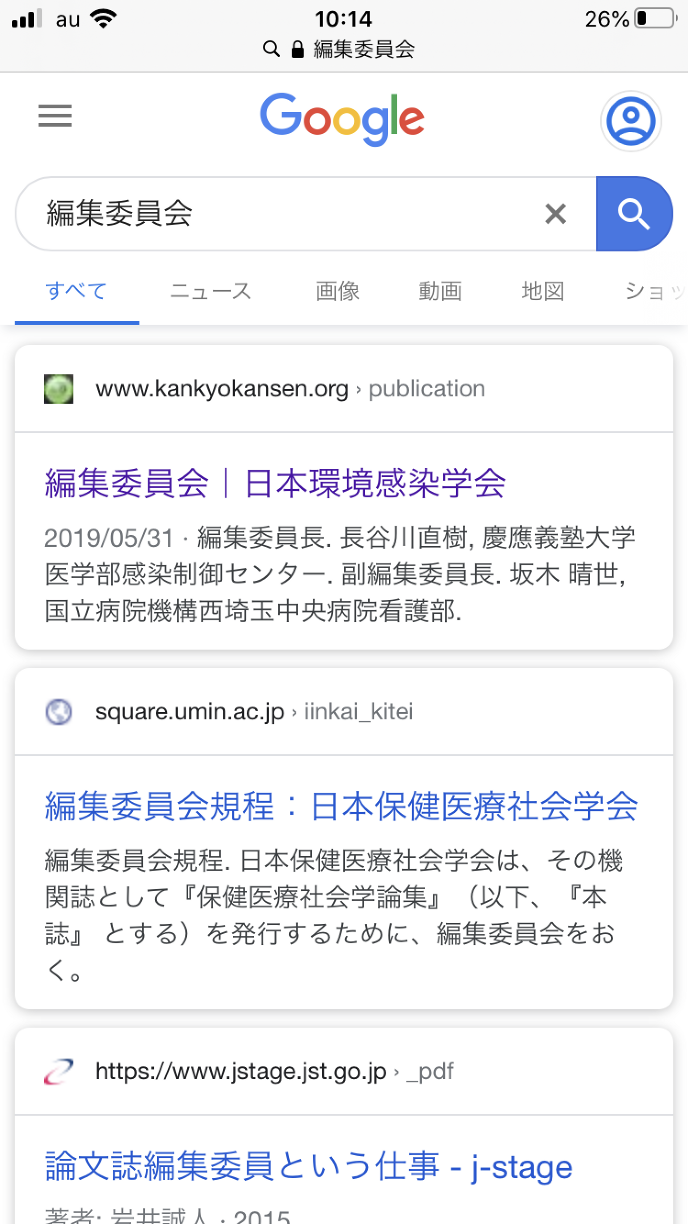Open the hamburger menu
This screenshot has height=1224, width=688.
[55, 117]
